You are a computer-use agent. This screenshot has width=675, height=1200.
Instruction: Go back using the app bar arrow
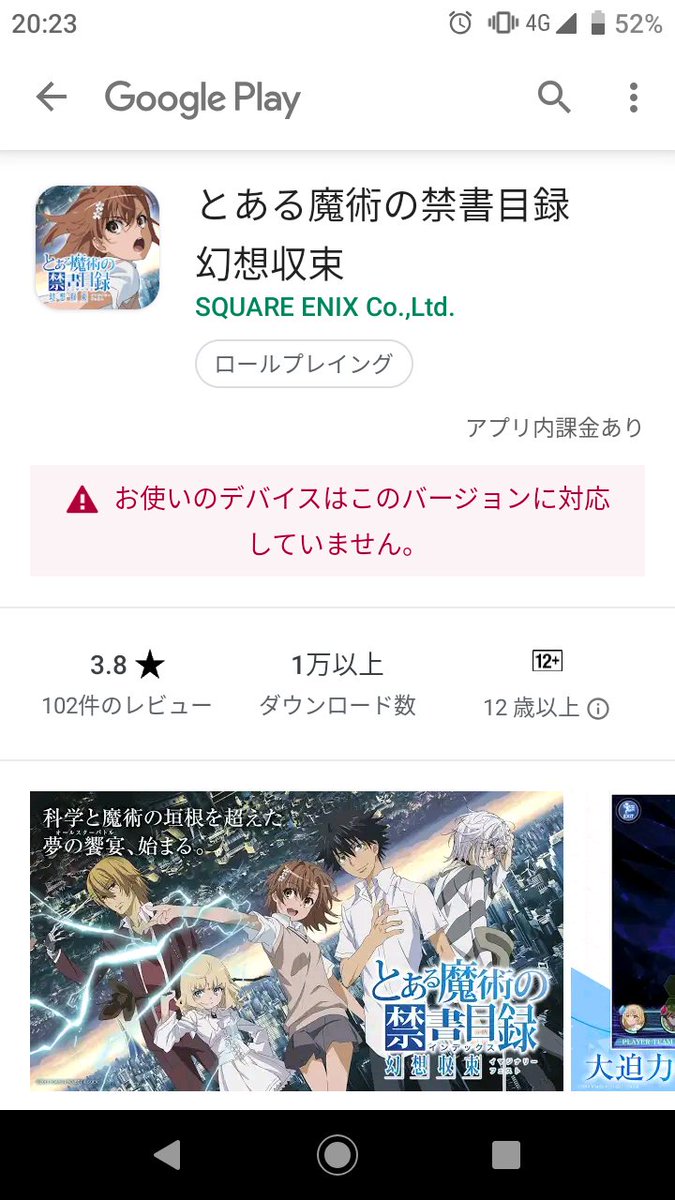(x=51, y=97)
